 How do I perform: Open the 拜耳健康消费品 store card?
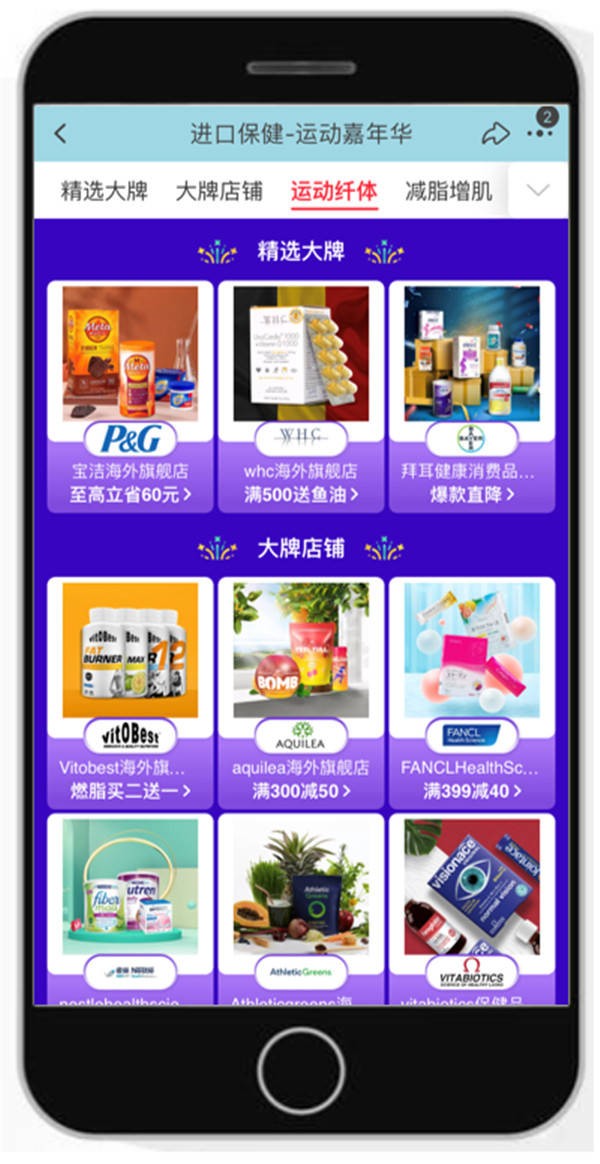(471, 395)
